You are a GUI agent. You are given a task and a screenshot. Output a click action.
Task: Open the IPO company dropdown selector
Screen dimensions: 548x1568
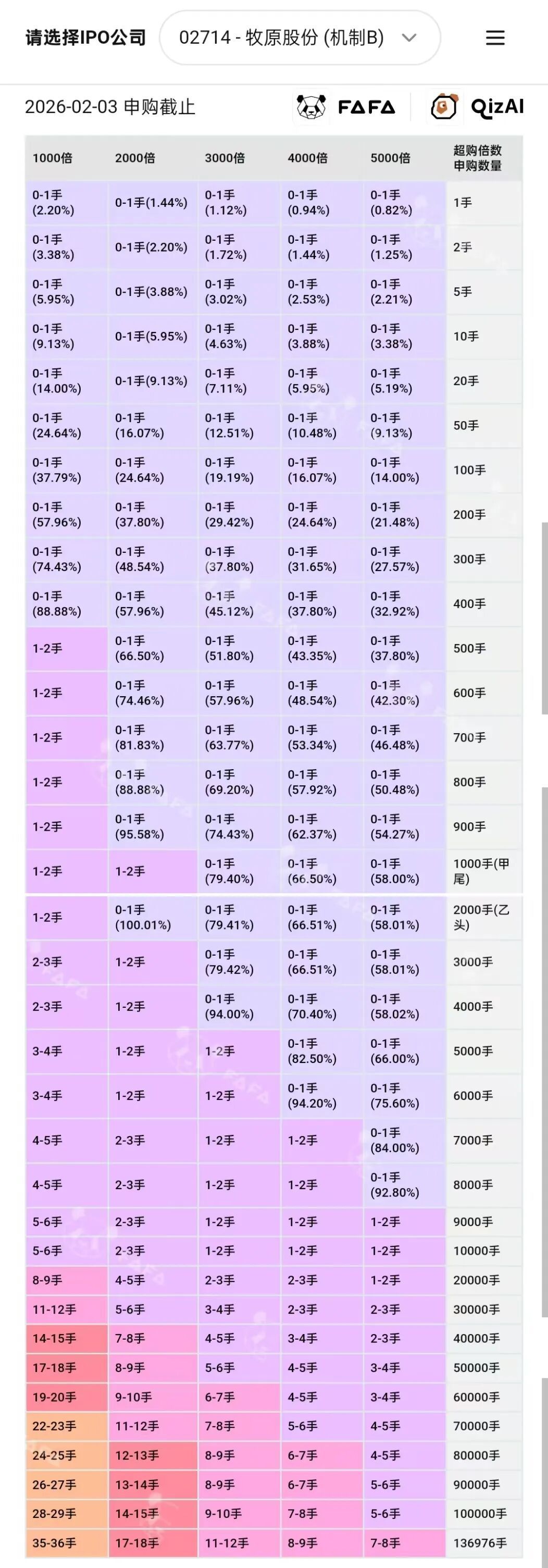click(x=299, y=38)
